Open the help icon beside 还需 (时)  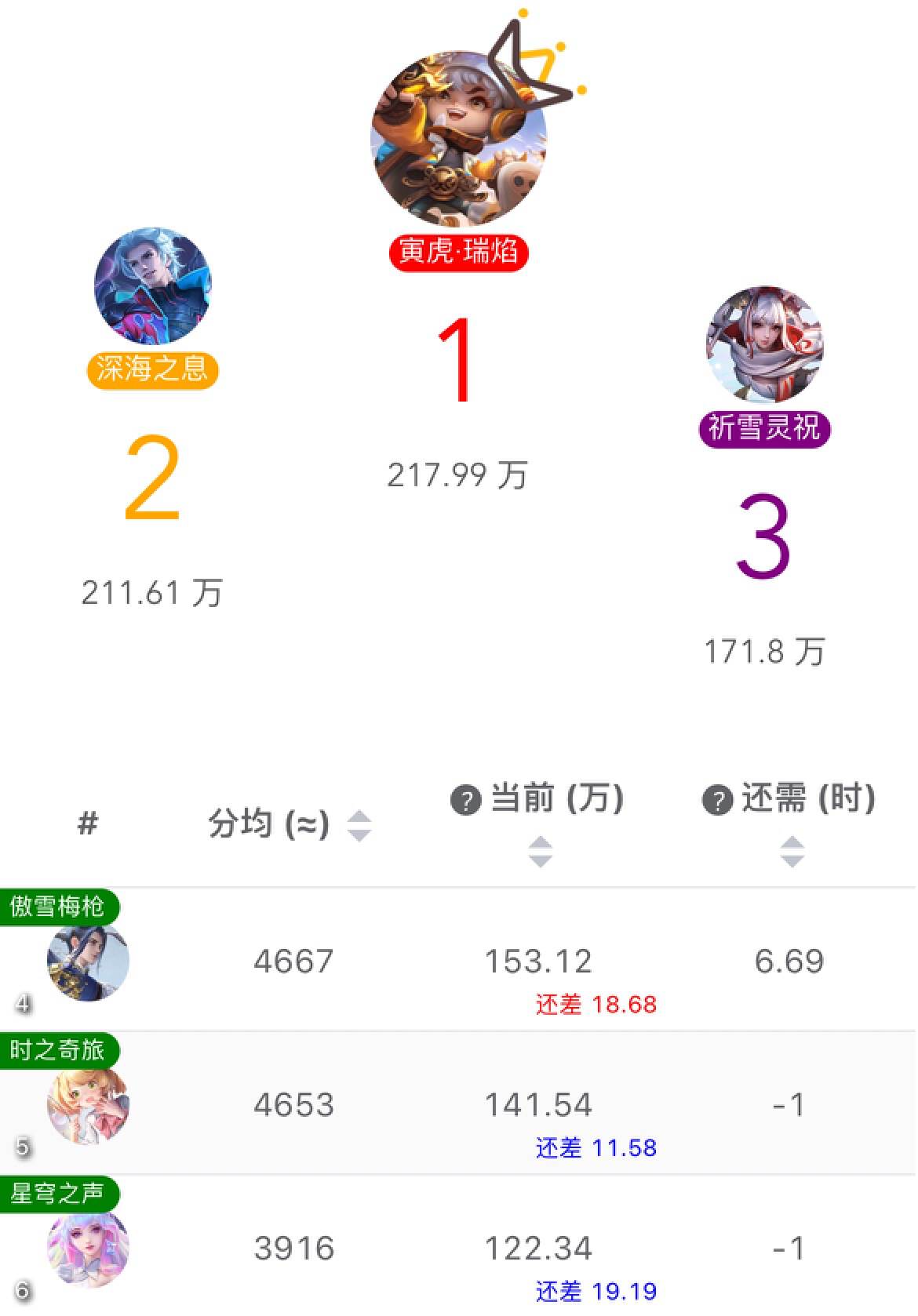pos(717,801)
